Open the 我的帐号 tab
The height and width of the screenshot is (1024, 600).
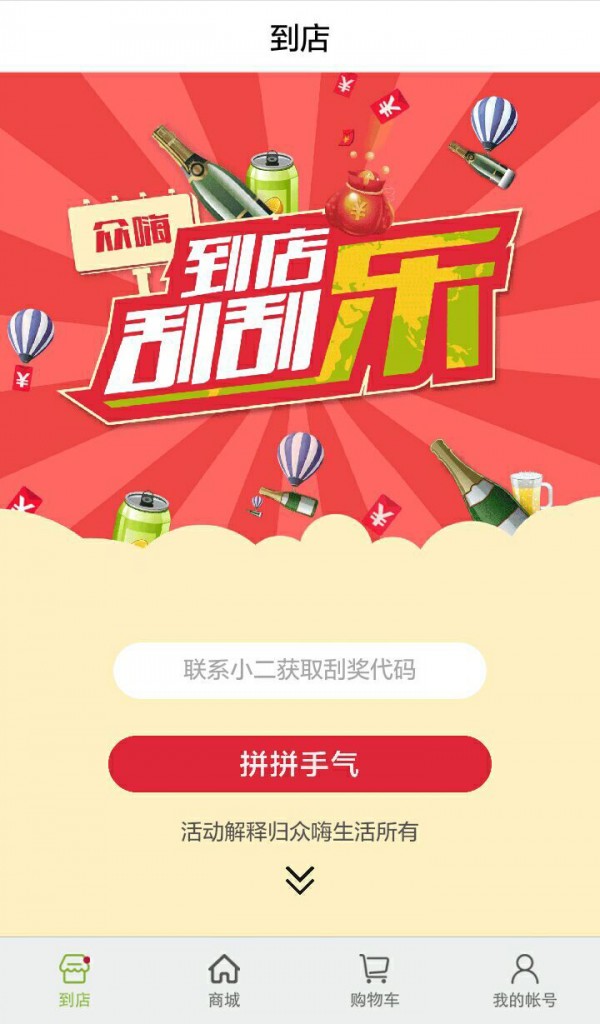coord(524,980)
